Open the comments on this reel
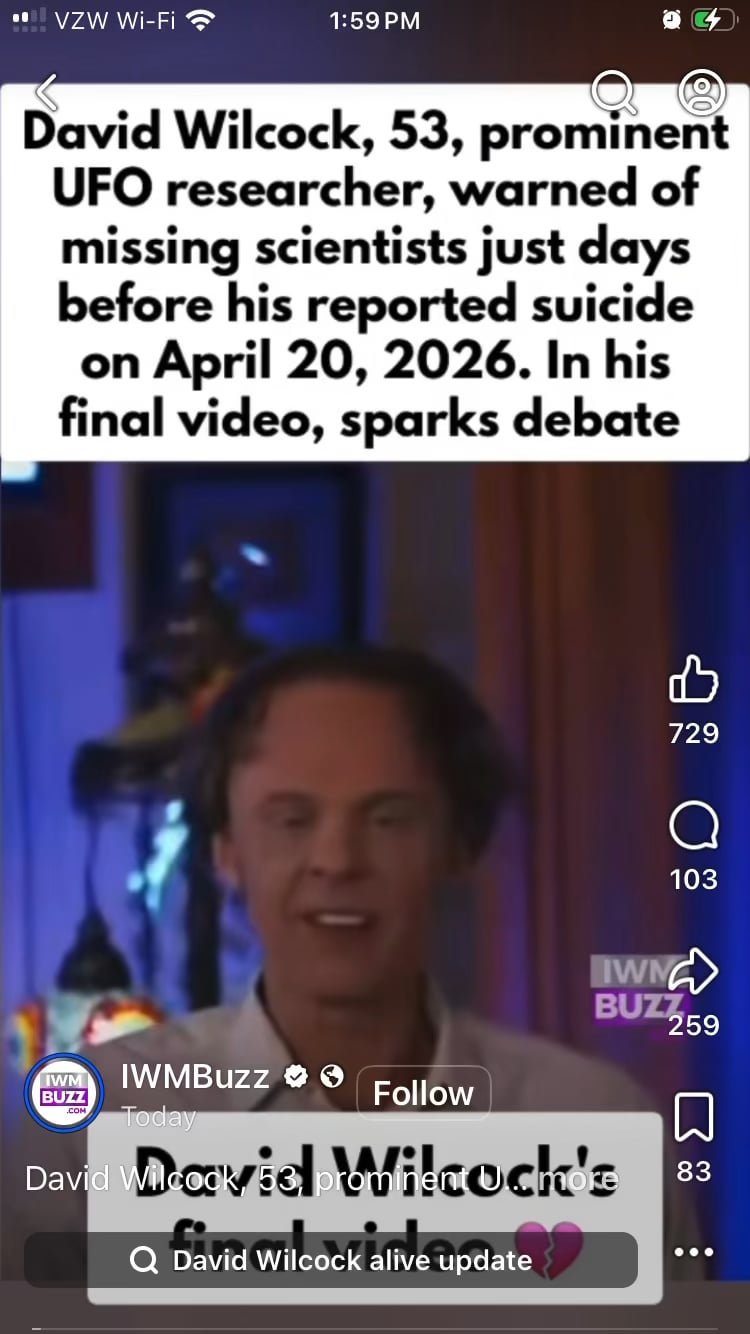 pos(693,828)
